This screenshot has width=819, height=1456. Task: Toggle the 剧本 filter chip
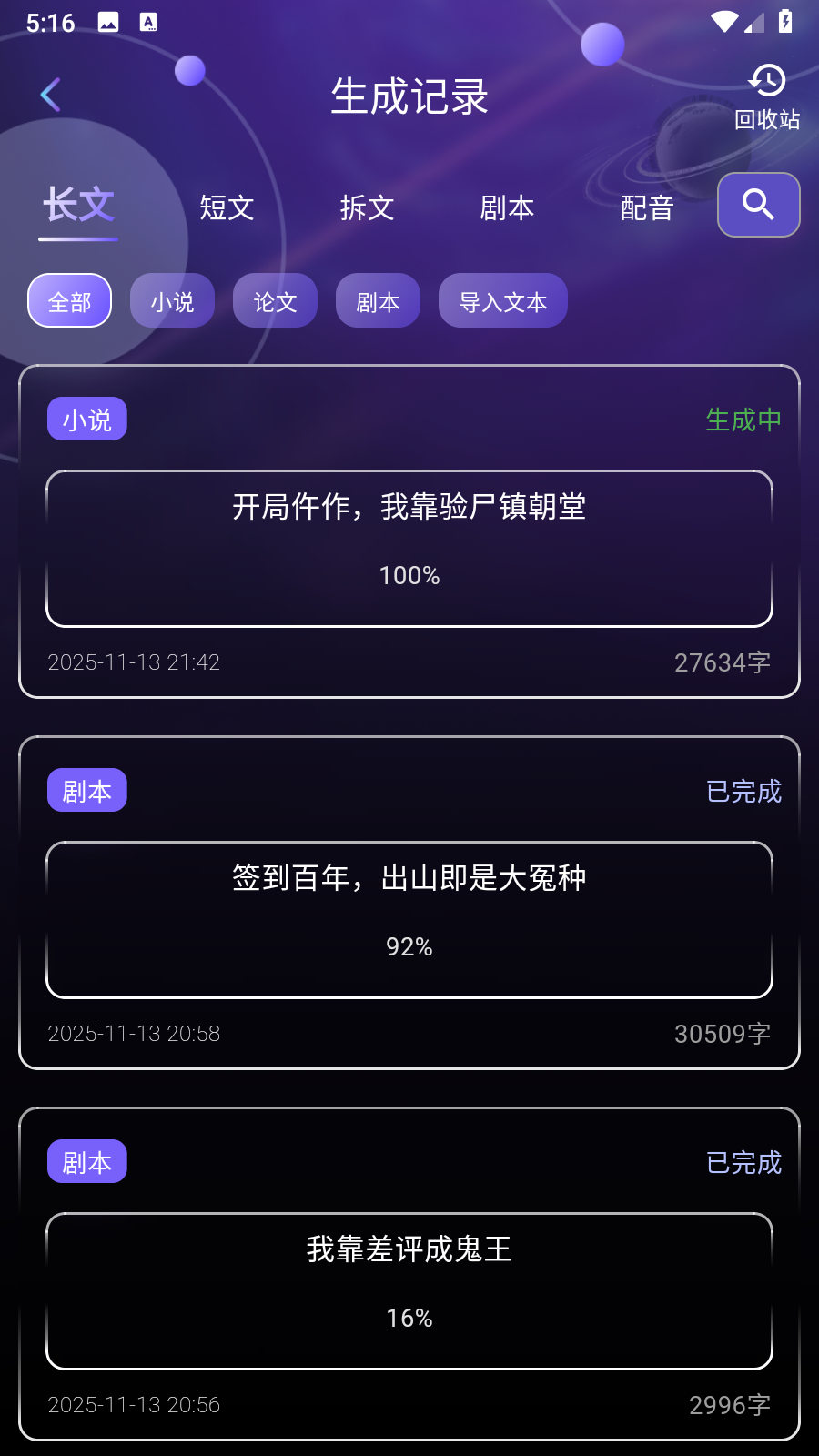[x=378, y=300]
